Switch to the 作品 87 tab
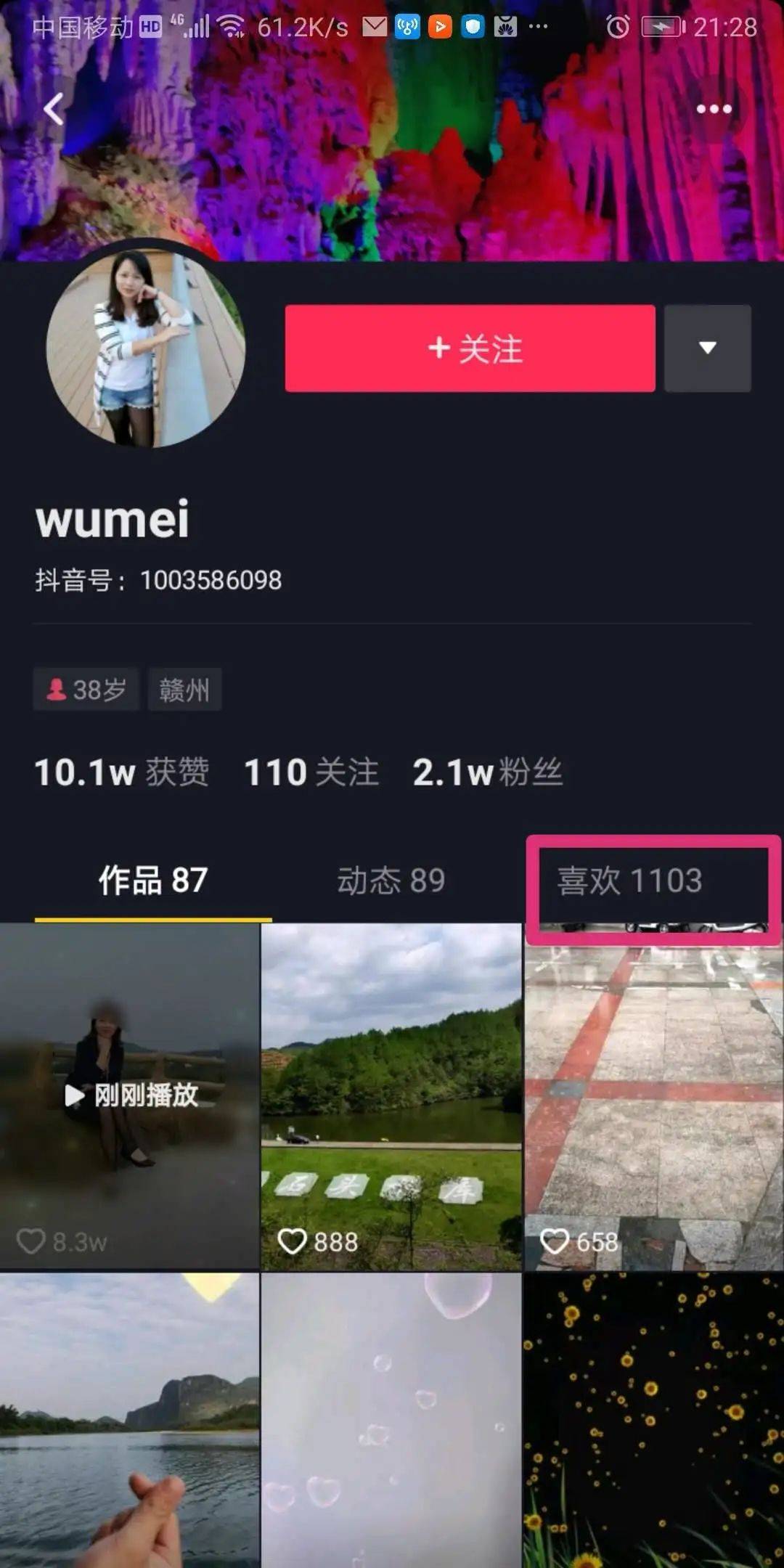This screenshot has height=1568, width=784. tap(153, 881)
